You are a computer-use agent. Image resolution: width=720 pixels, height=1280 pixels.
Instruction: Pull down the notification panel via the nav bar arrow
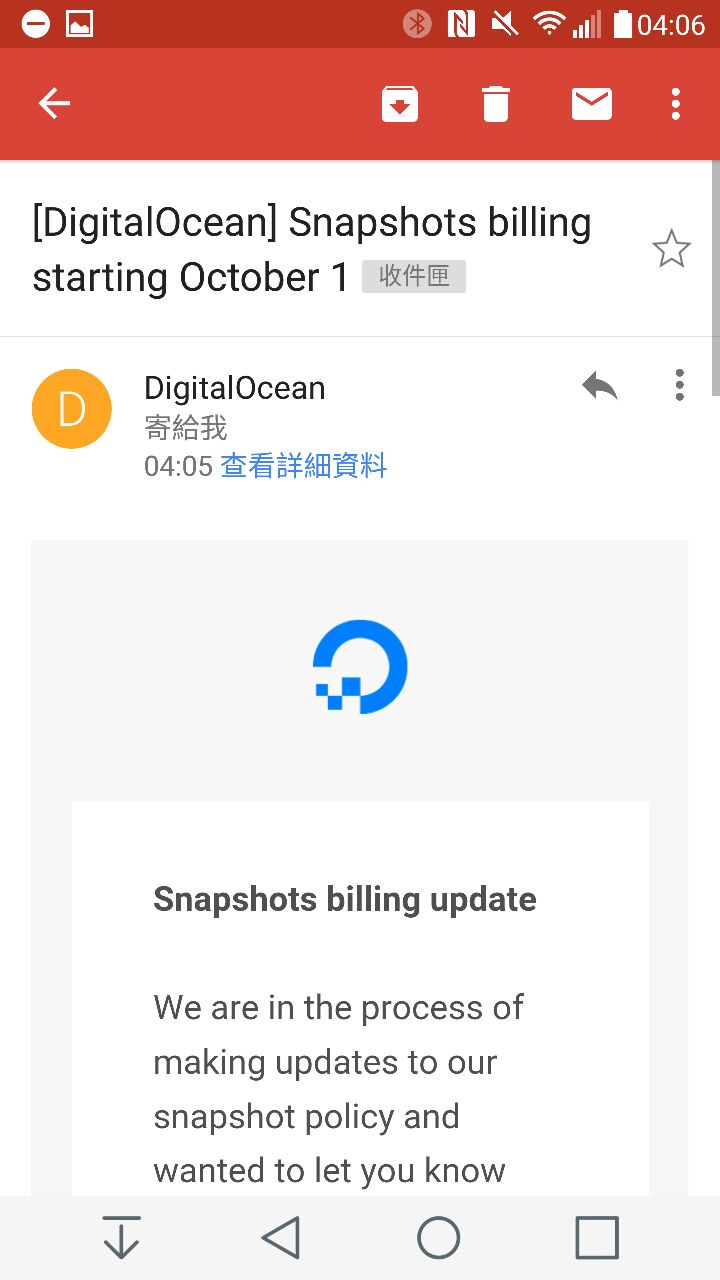(x=121, y=1238)
